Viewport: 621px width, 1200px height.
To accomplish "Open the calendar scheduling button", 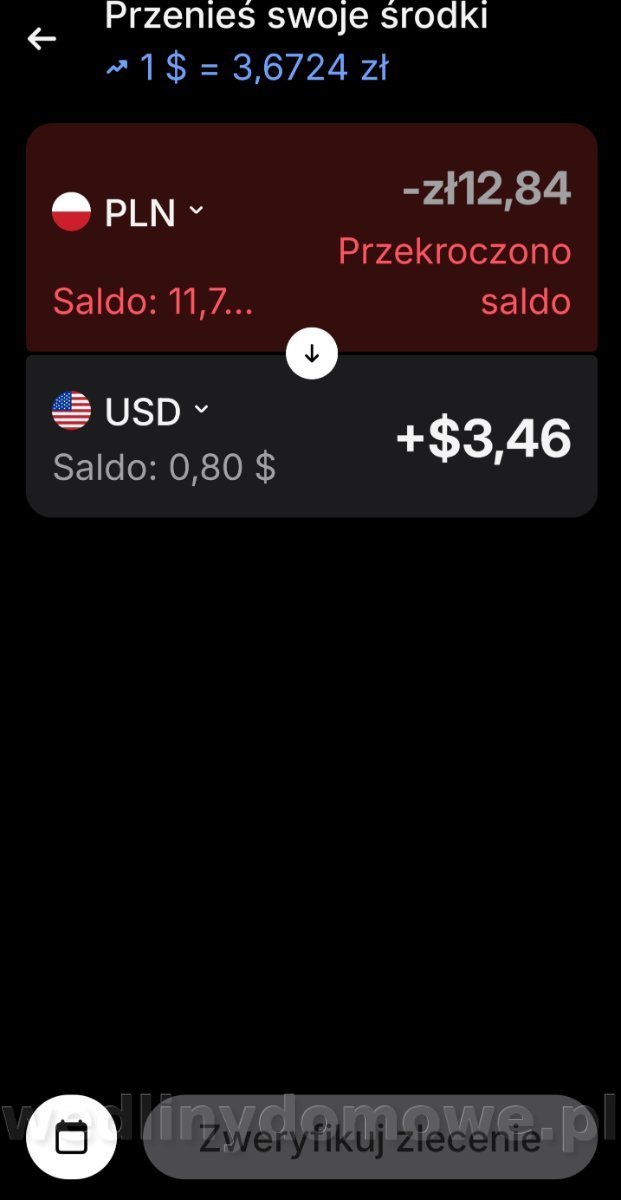I will click(71, 1138).
